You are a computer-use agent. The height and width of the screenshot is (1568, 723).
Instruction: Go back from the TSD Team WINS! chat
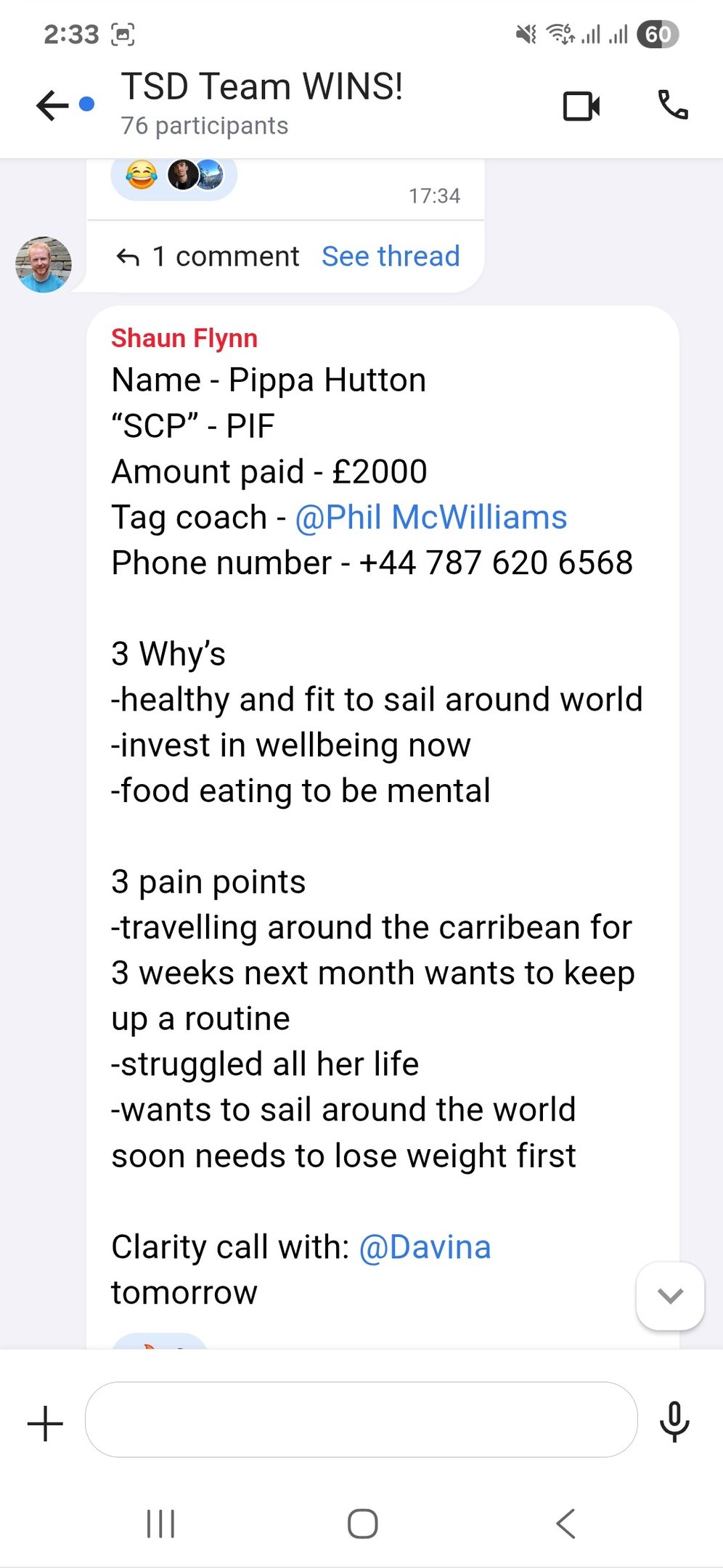52,106
